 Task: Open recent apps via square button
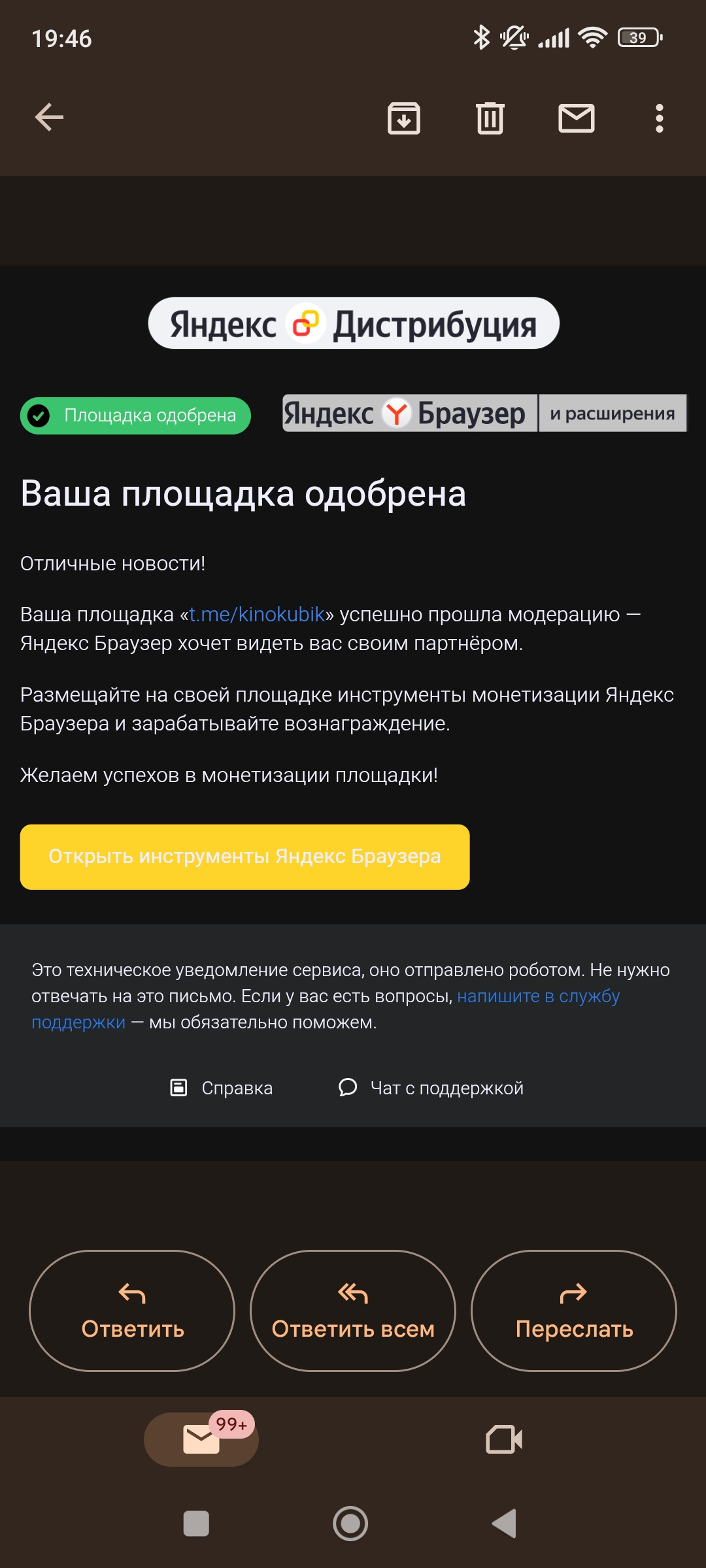pyautogui.click(x=196, y=1524)
